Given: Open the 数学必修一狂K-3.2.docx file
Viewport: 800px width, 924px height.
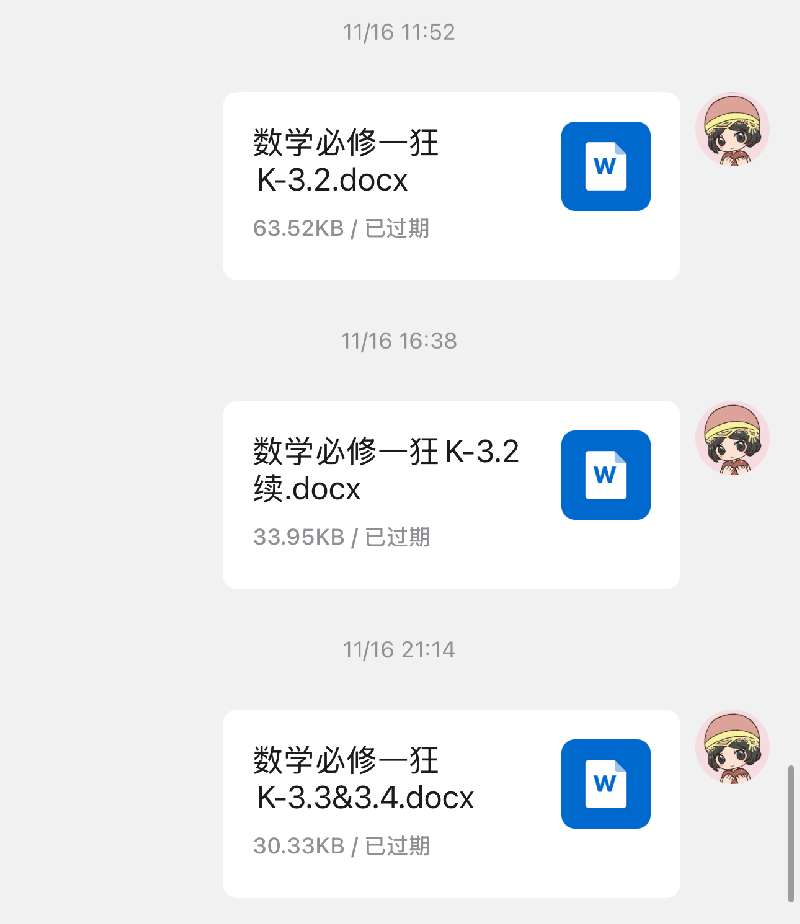Looking at the screenshot, I should pos(450,186).
